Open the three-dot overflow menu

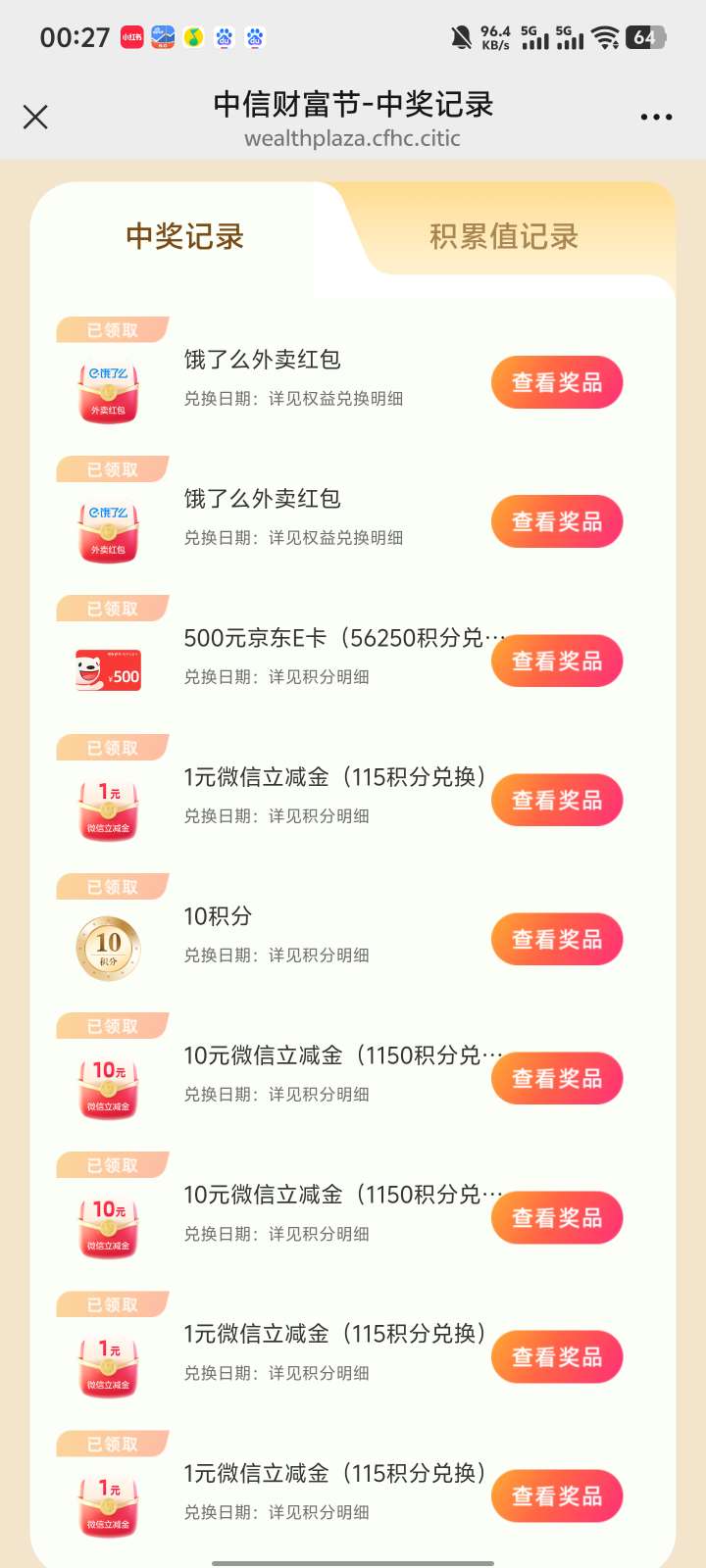[x=656, y=118]
